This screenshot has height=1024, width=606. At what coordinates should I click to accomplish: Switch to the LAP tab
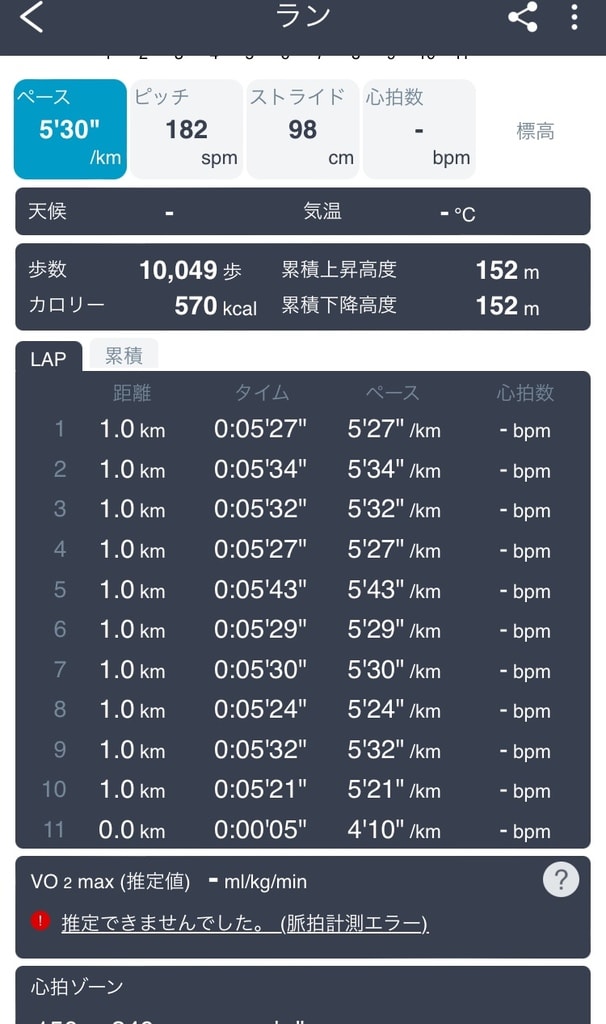pos(48,358)
